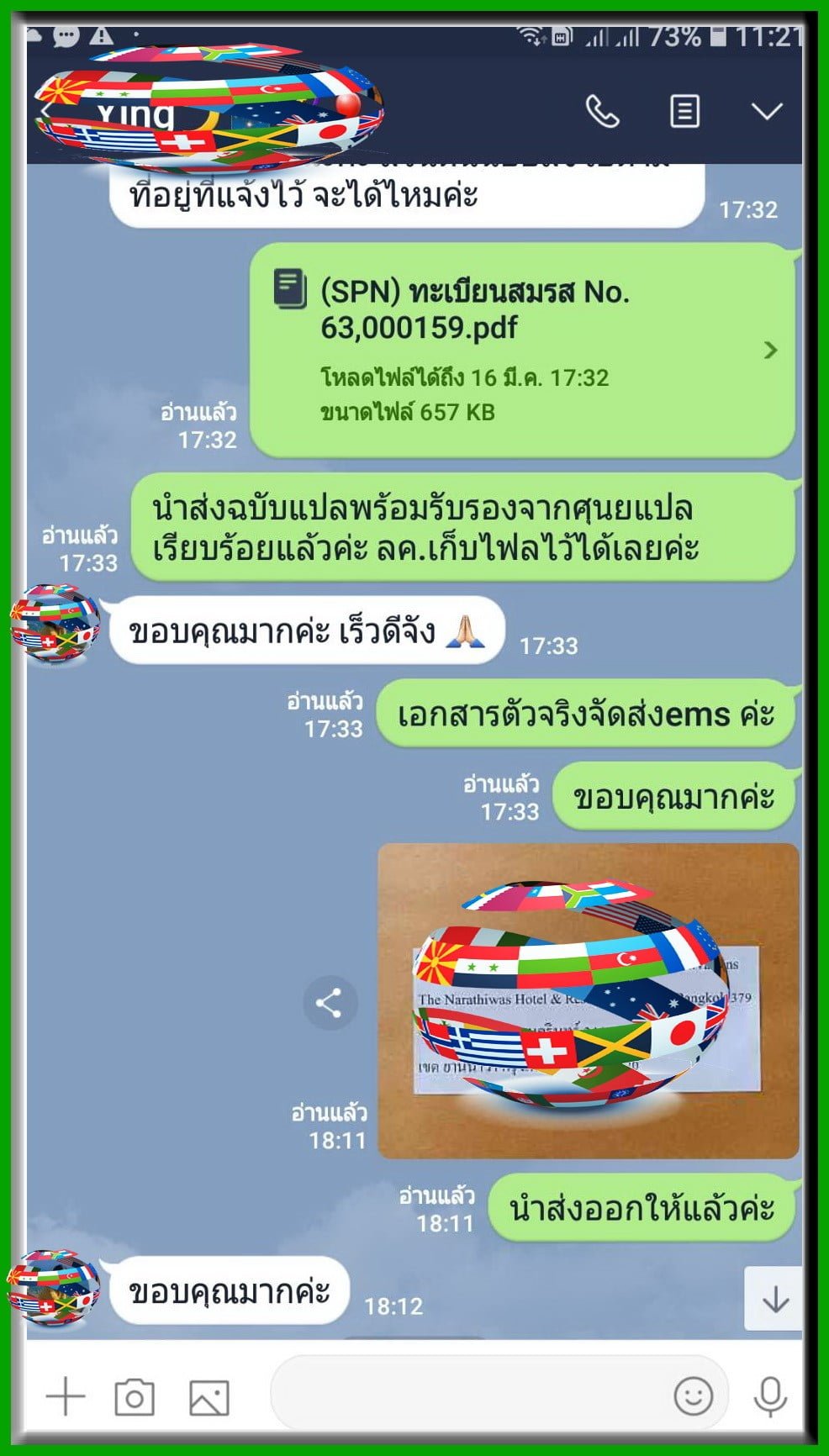Focus the message input field

pos(471,1395)
